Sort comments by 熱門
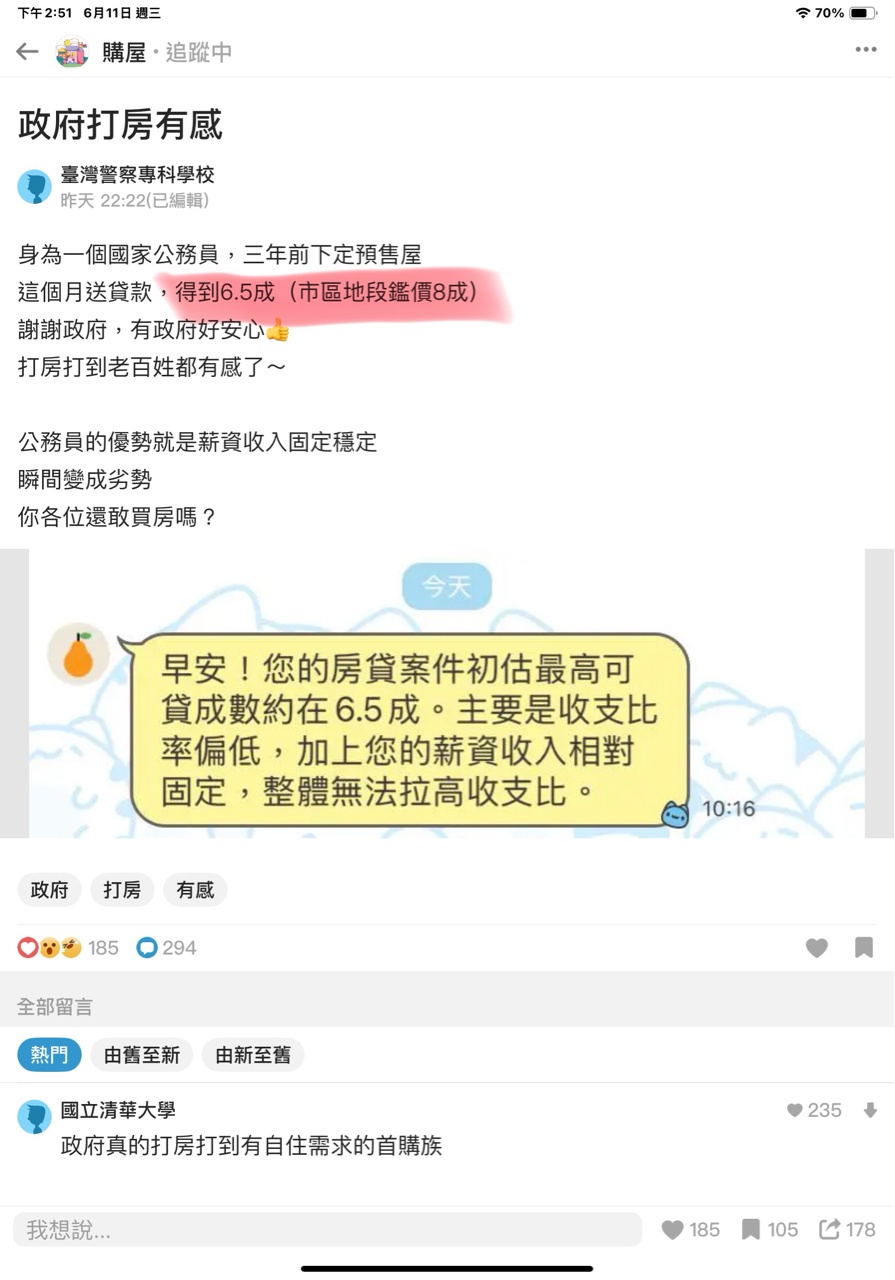Screen dimensions: 895x1280 [49, 1055]
